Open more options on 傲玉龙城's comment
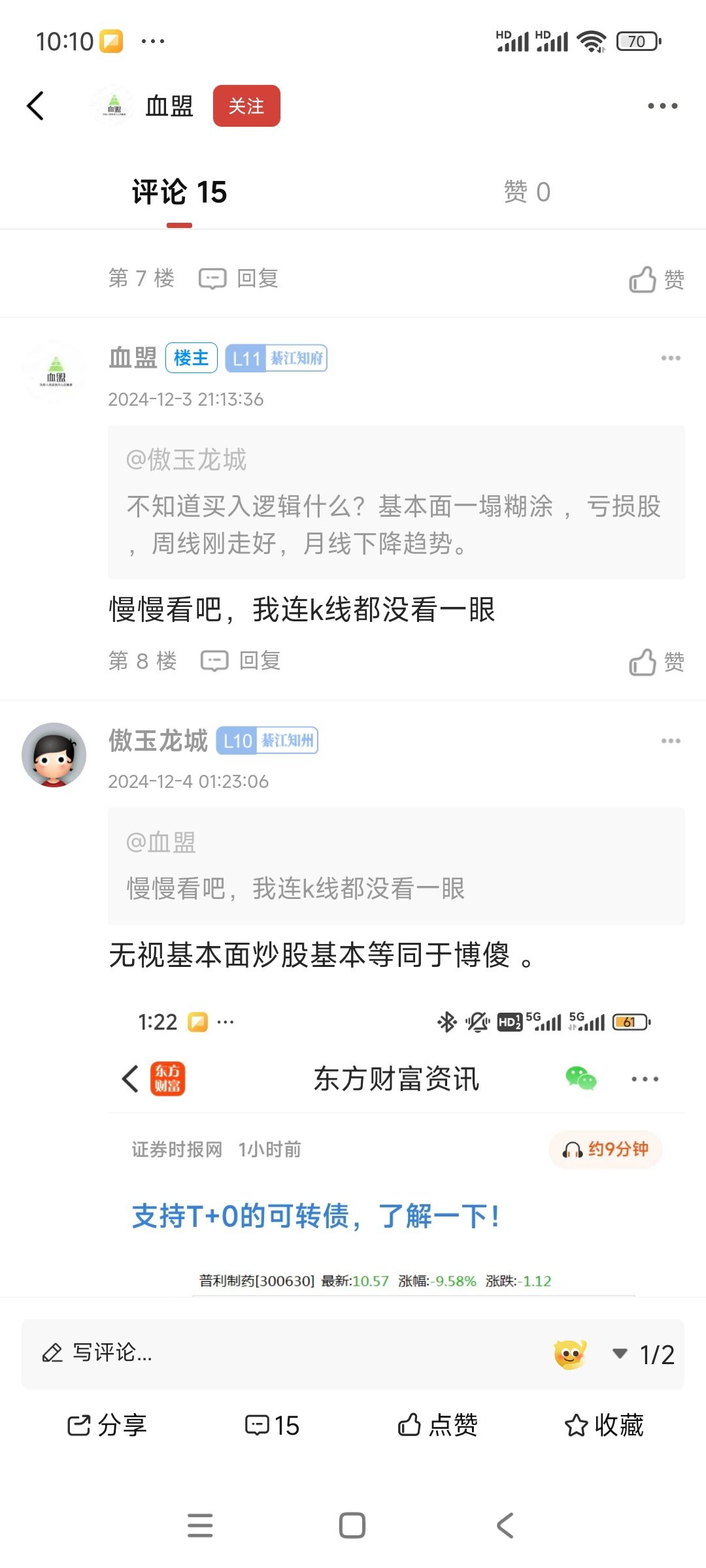The width and height of the screenshot is (706, 1568). pyautogui.click(x=671, y=741)
